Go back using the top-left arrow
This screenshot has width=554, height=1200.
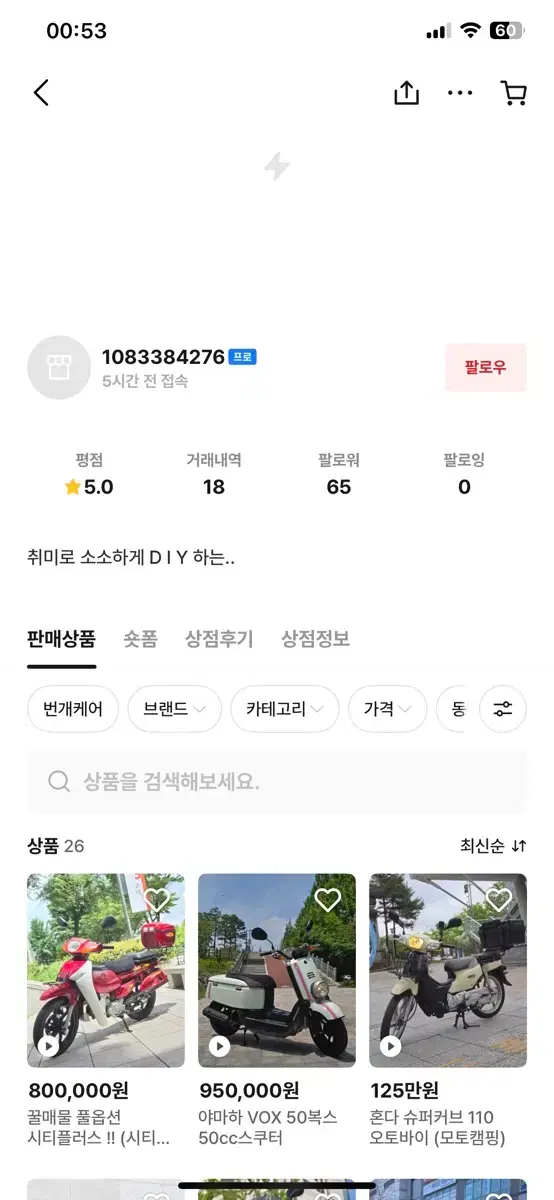pyautogui.click(x=41, y=93)
